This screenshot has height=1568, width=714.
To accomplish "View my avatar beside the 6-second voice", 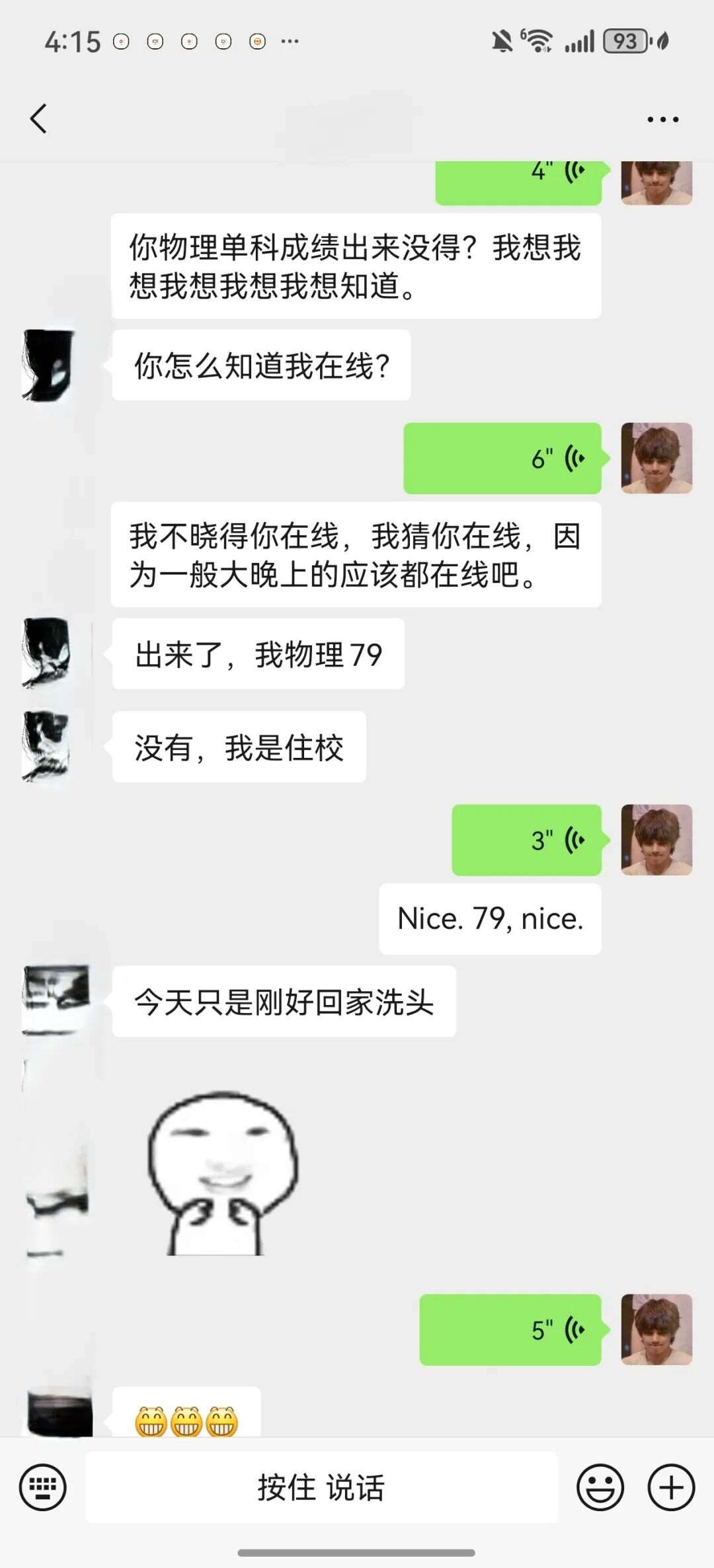I will tap(656, 459).
